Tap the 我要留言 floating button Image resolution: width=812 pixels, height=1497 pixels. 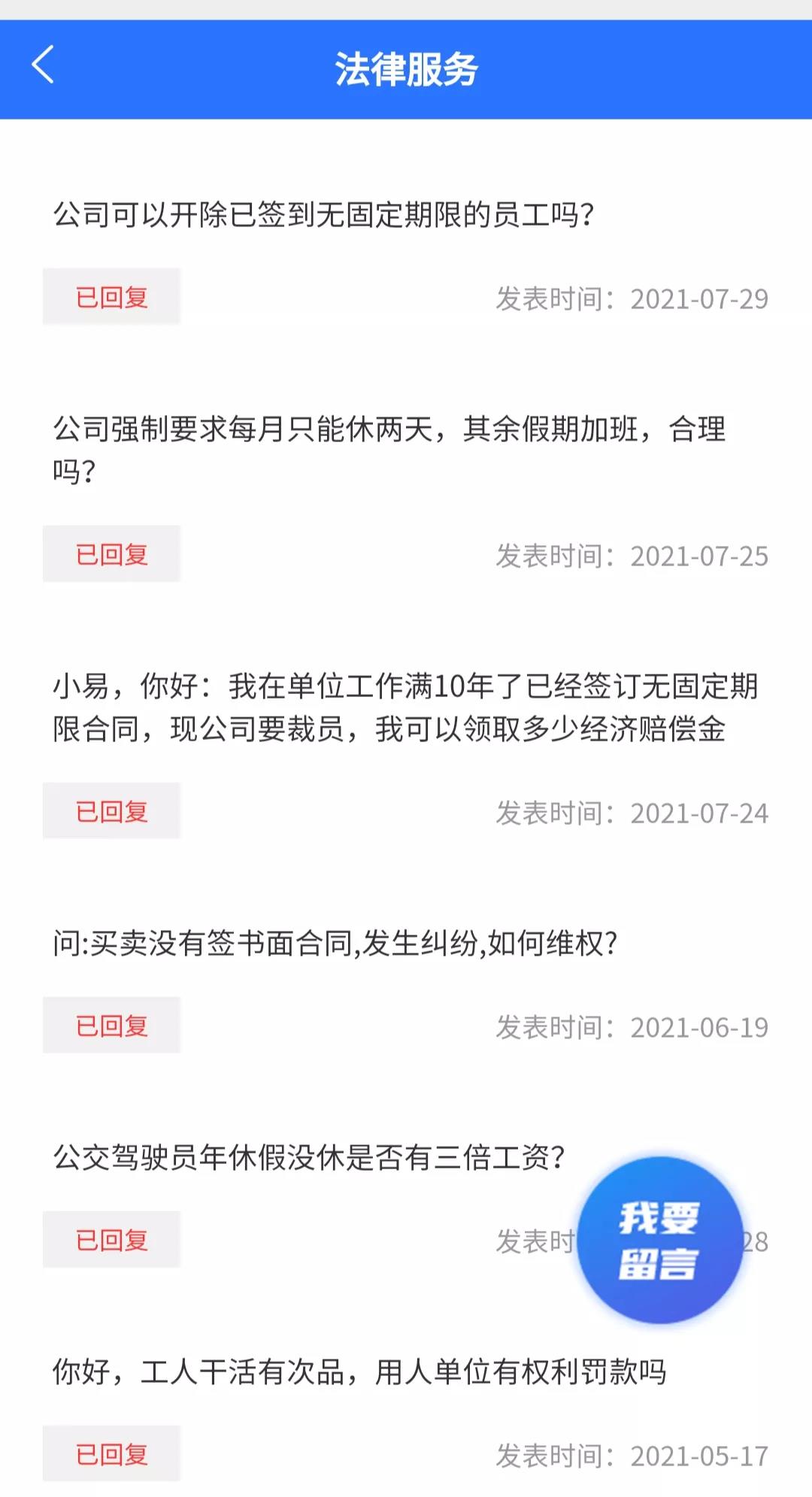659,1240
